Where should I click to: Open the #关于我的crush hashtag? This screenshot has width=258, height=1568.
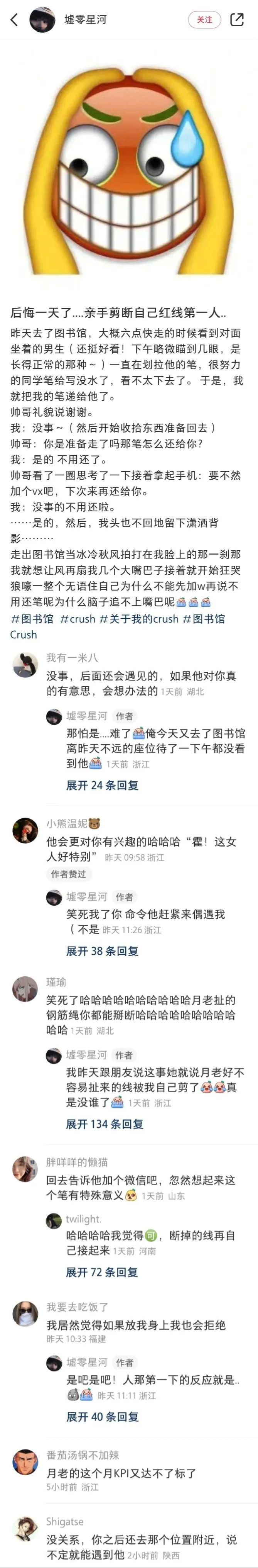139,618
